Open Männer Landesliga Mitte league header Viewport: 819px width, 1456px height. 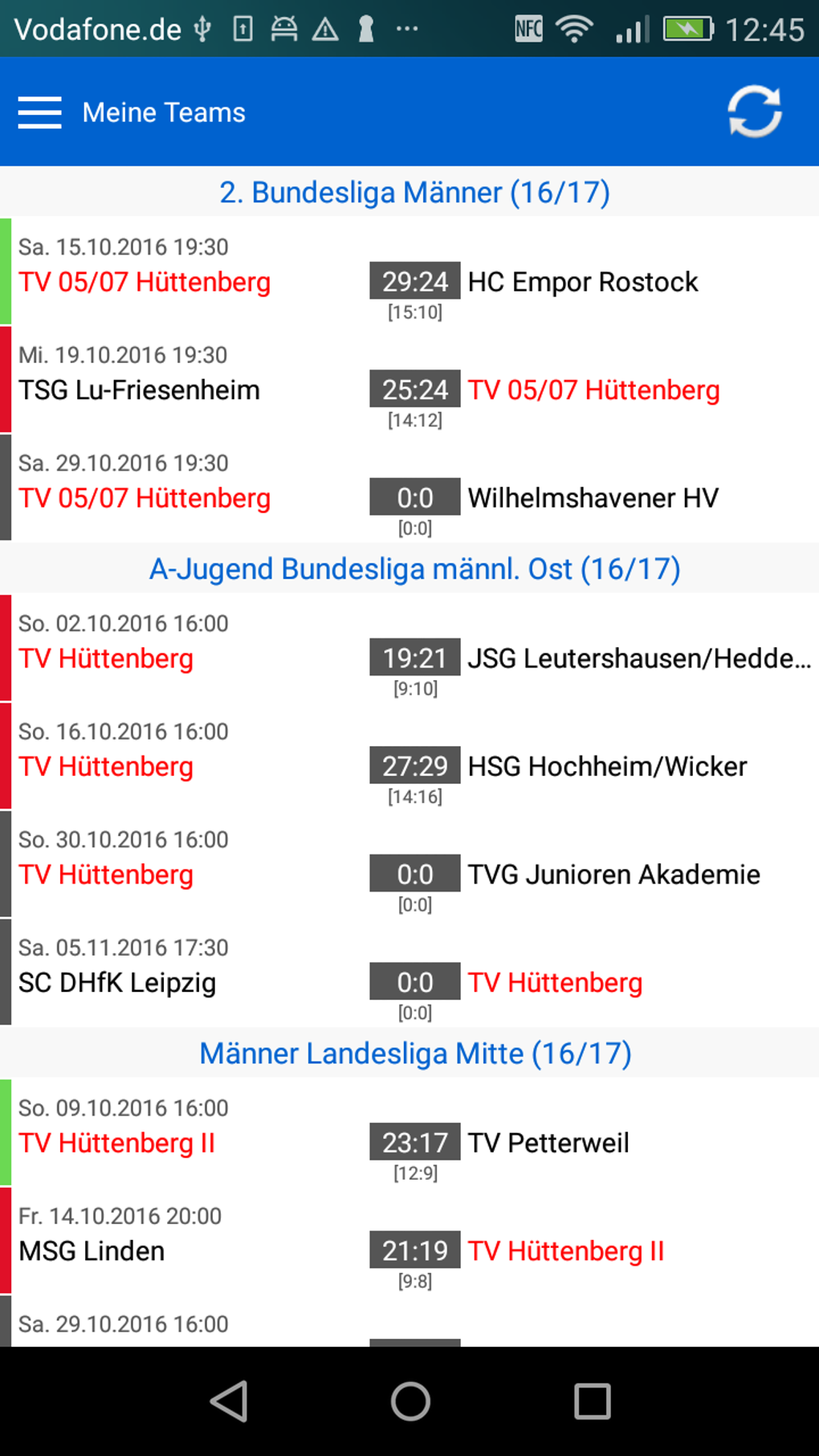pos(414,1054)
